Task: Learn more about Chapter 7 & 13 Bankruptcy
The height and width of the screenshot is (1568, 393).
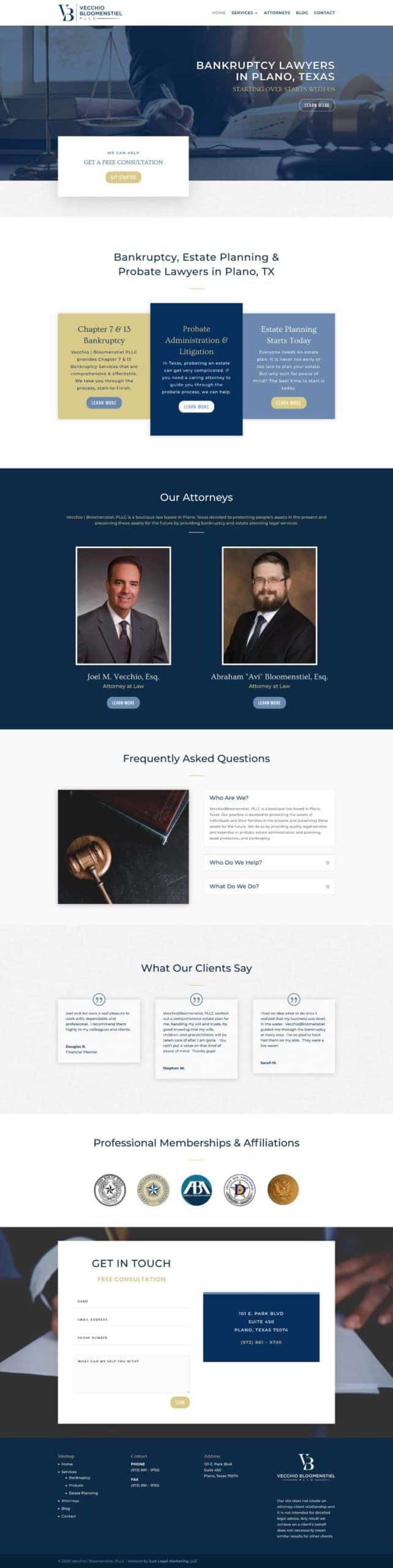Action: click(x=104, y=403)
